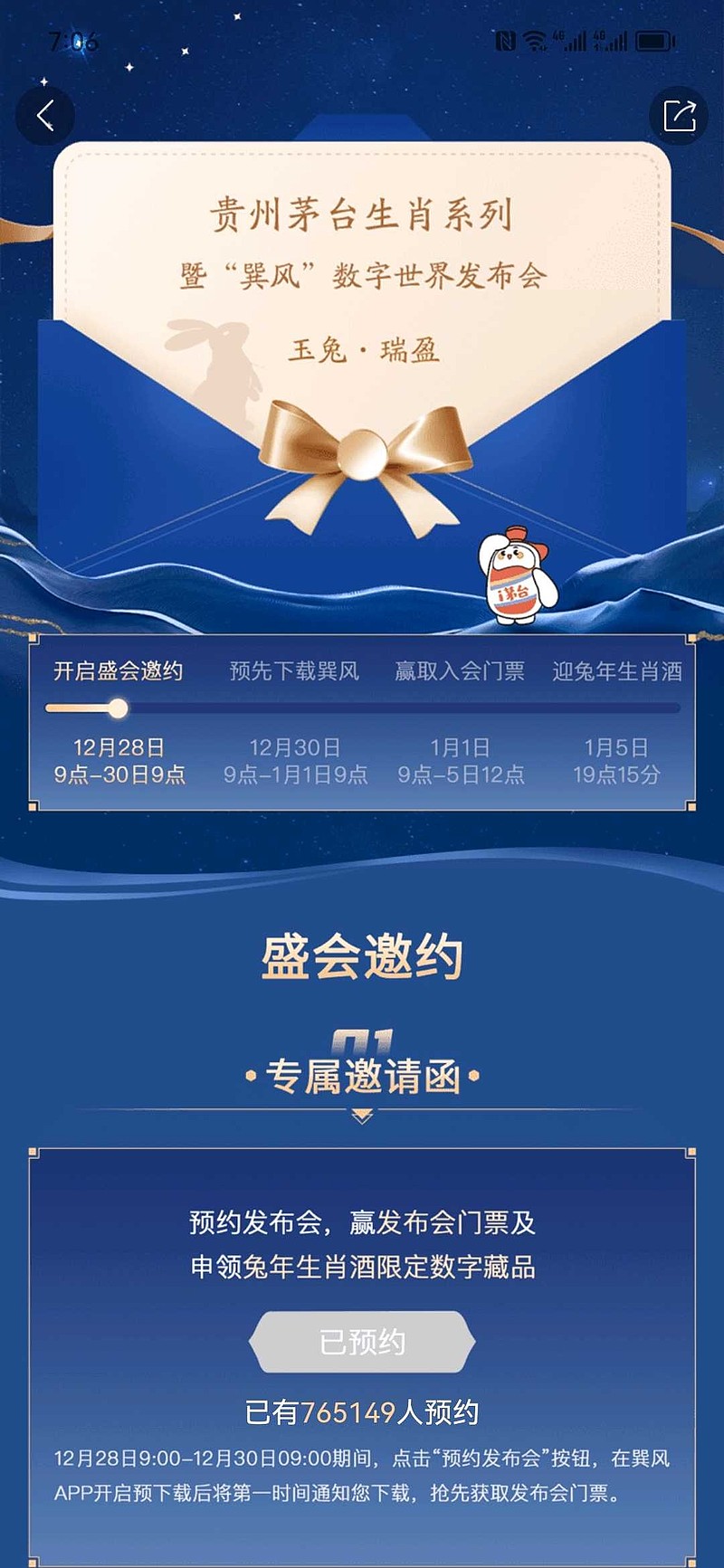
Task: Go back with the top-left arrow
Action: tap(45, 116)
